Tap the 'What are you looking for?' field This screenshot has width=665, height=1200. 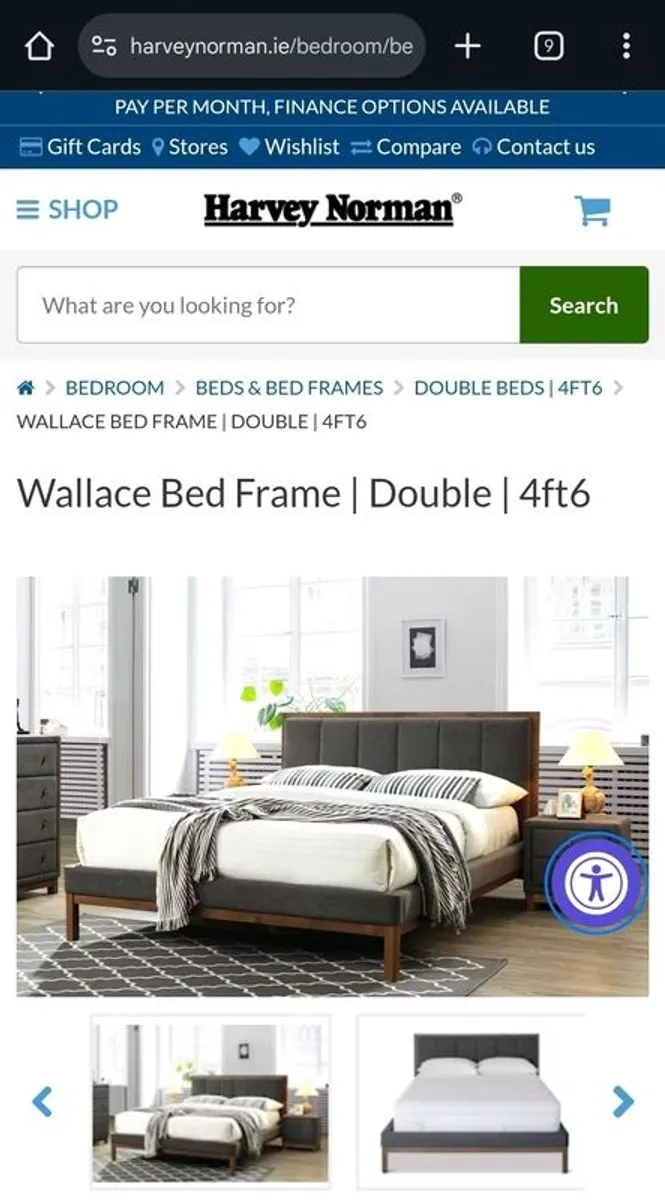(x=268, y=305)
